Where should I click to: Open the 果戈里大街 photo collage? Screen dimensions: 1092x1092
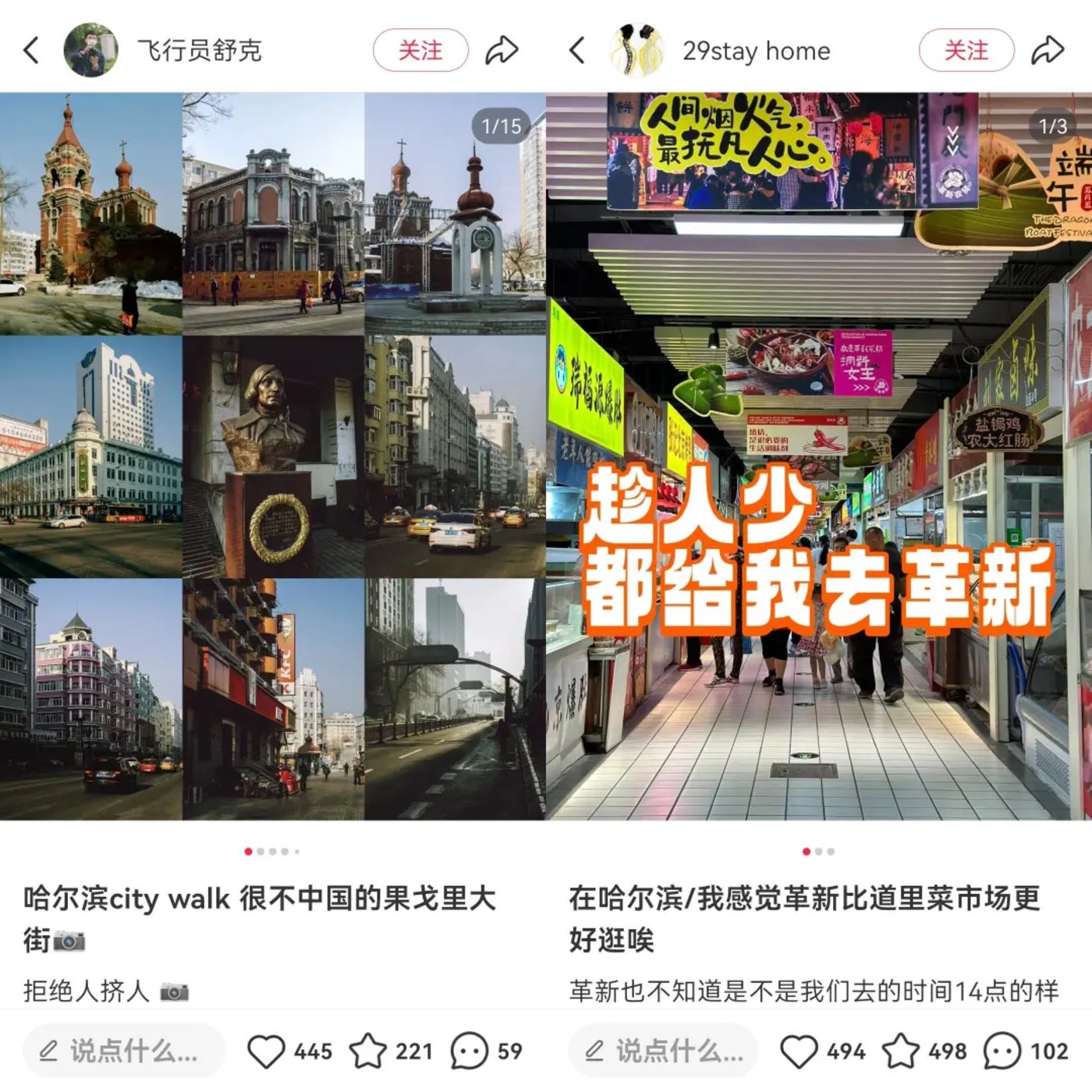(273, 456)
